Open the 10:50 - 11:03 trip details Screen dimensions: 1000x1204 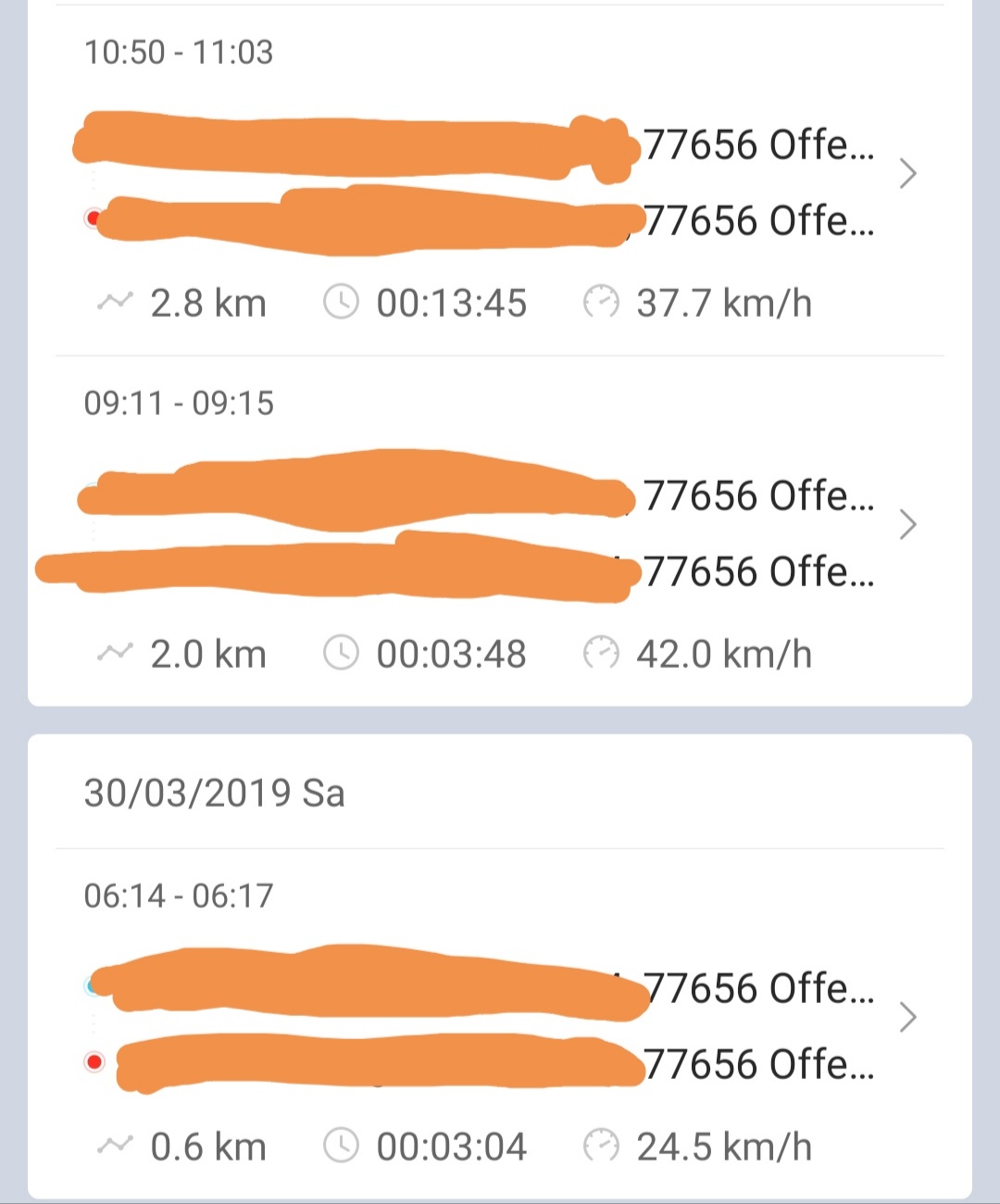(907, 174)
